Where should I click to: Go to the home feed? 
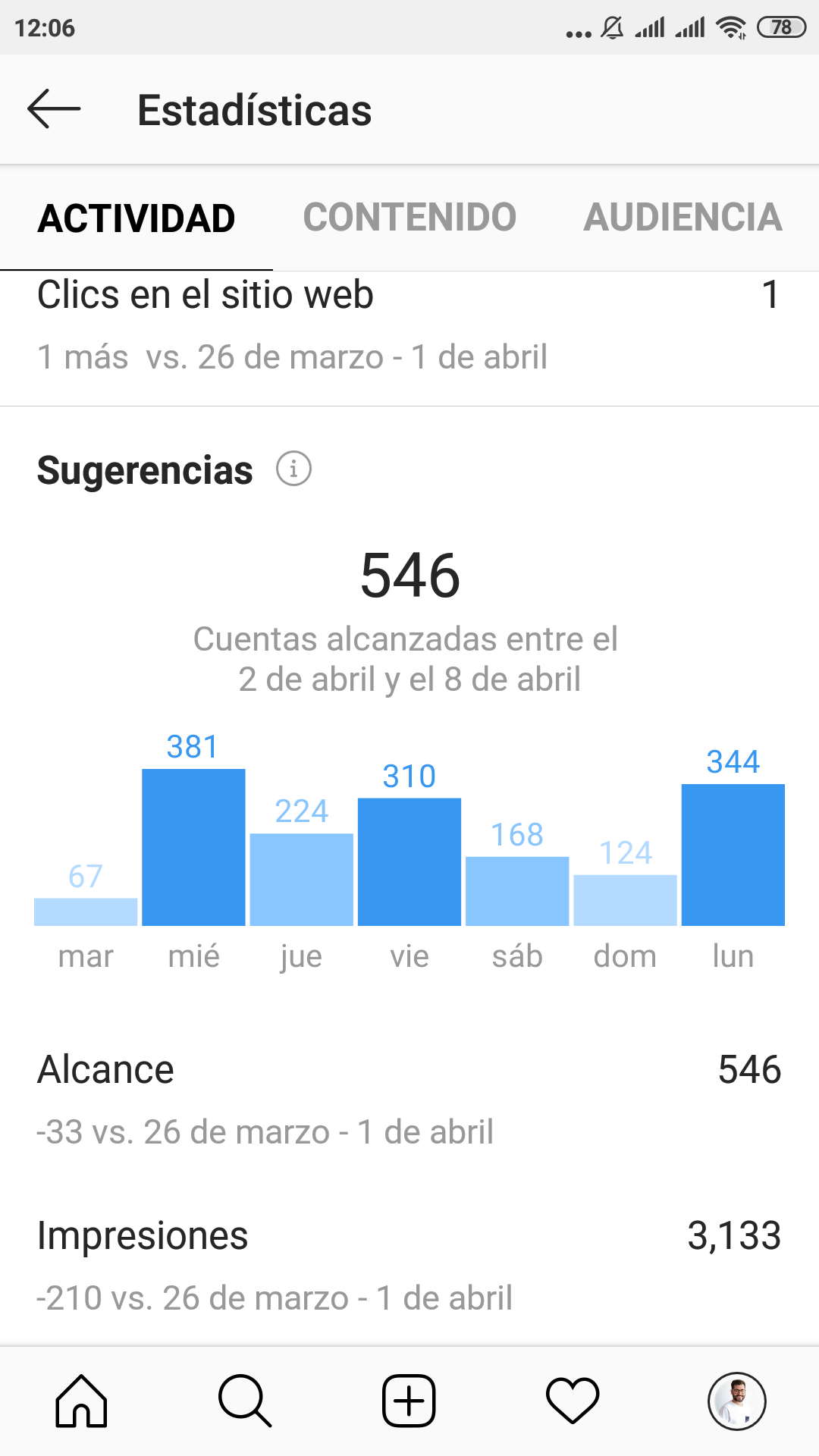(x=81, y=1401)
